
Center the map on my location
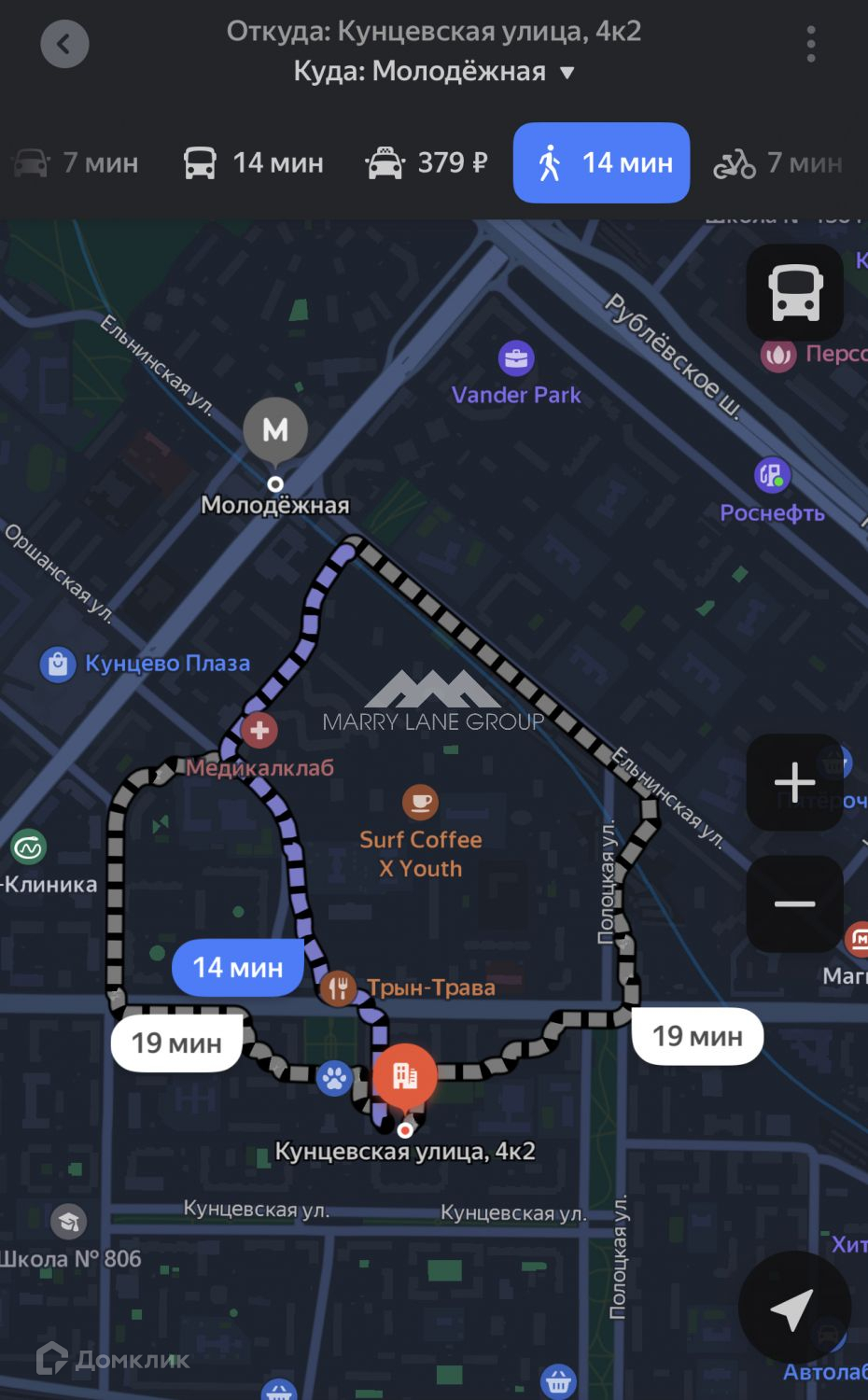coord(793,1308)
